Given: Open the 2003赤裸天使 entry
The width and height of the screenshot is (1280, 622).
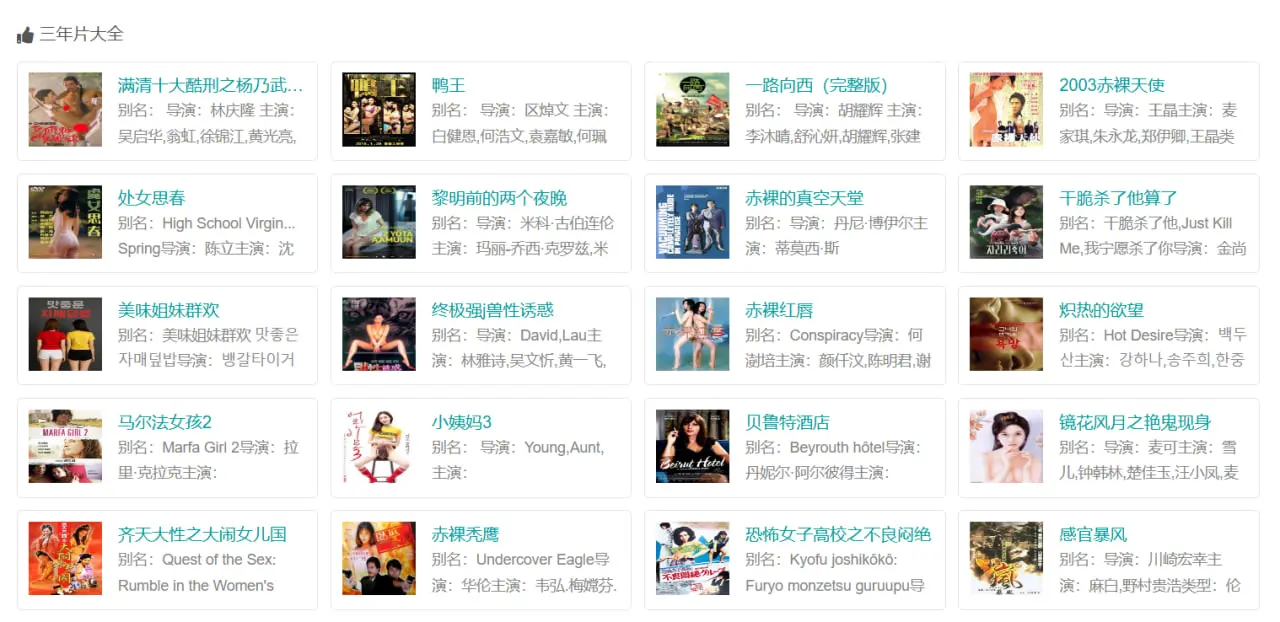Looking at the screenshot, I should [1111, 86].
